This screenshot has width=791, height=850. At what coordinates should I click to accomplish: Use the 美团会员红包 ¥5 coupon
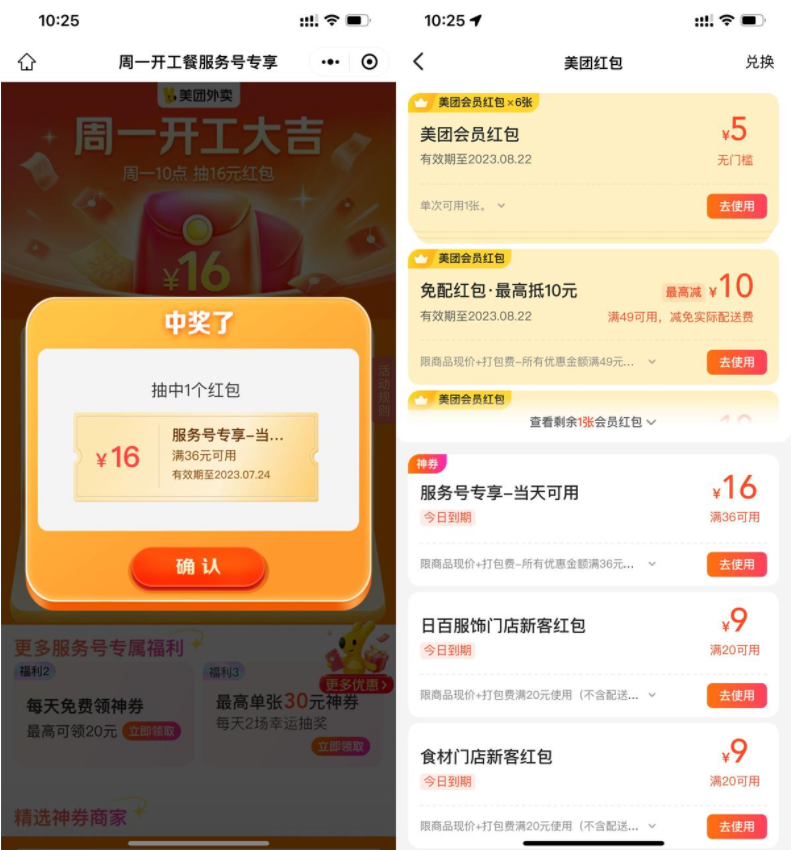click(x=736, y=206)
